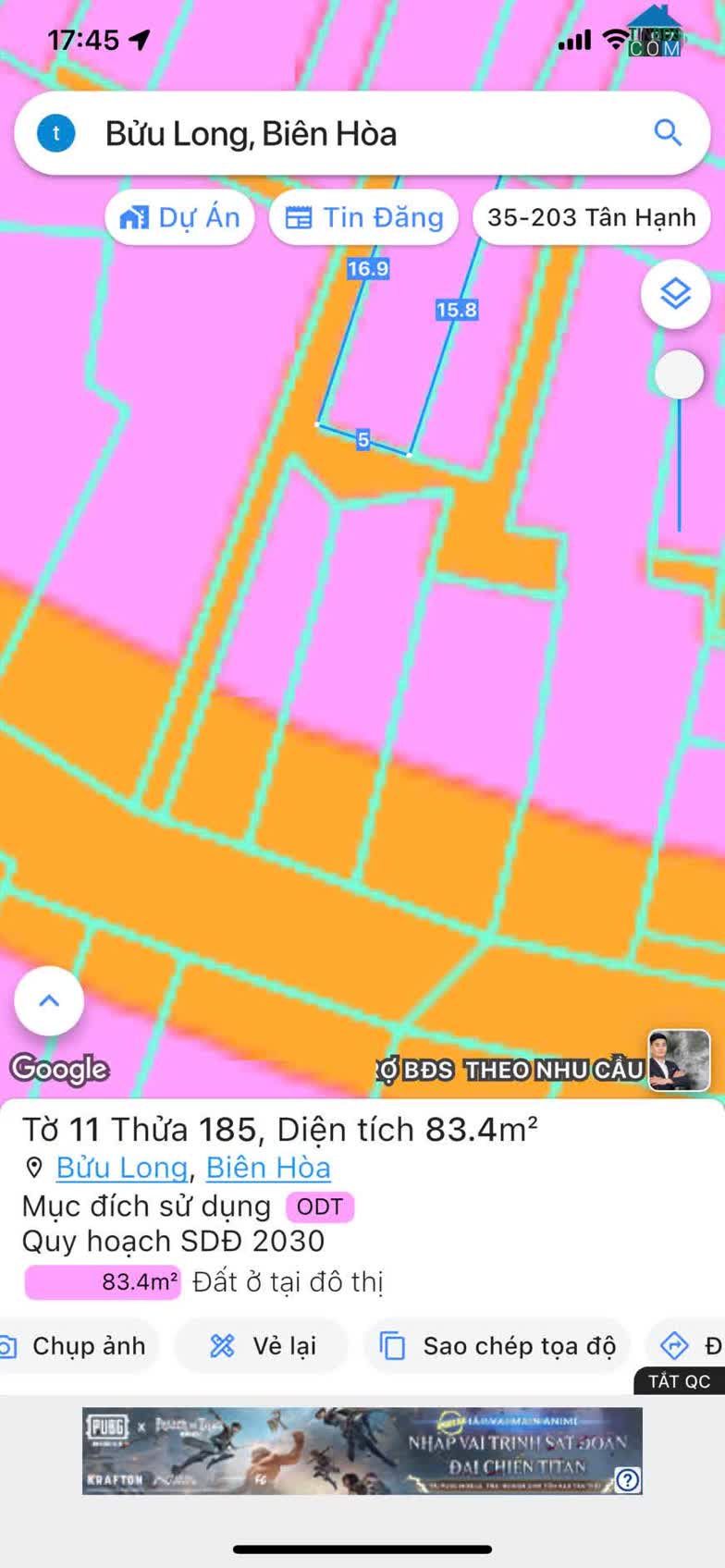The image size is (725, 1568).
Task: Copy coordinates with Sao chép tọa độ
Action: [x=498, y=1346]
